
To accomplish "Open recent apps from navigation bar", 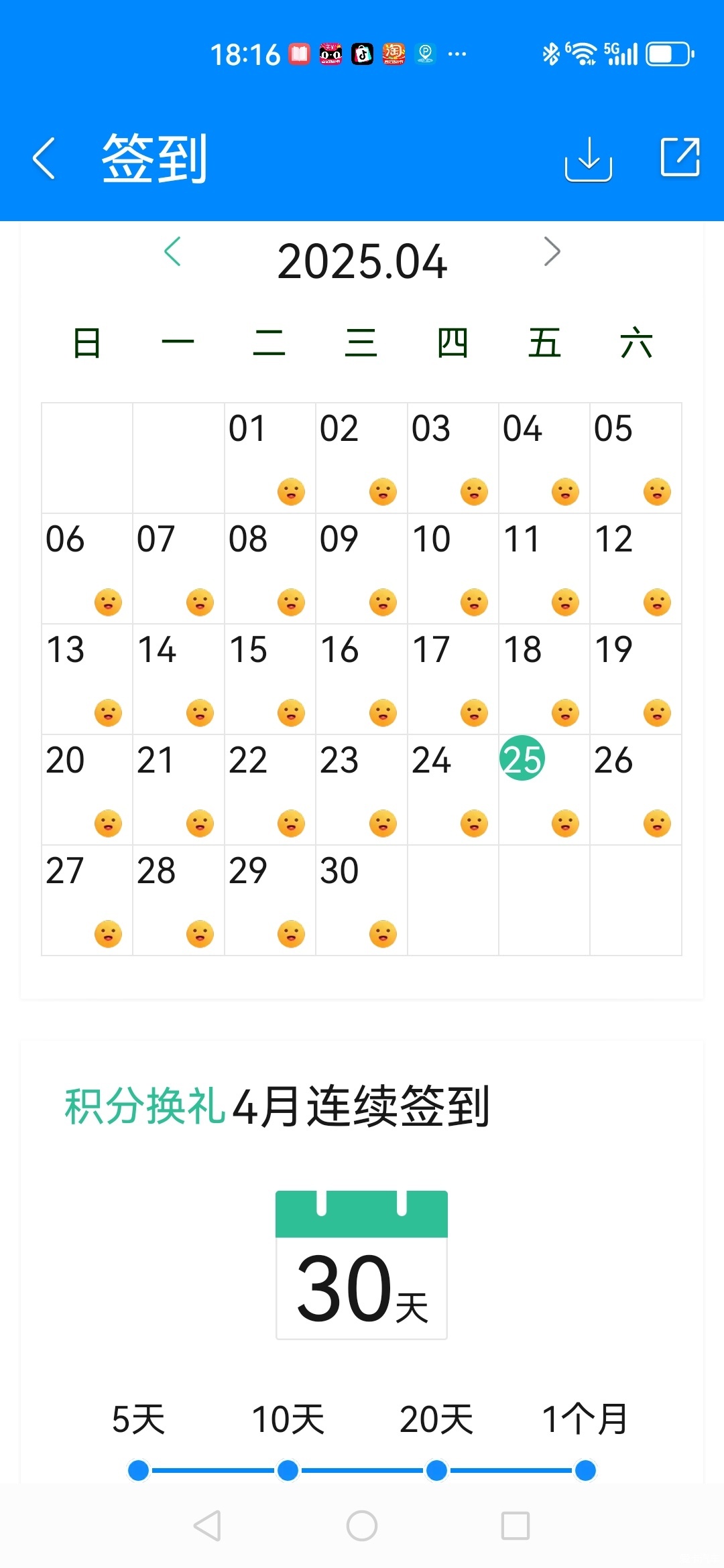I will (516, 1526).
